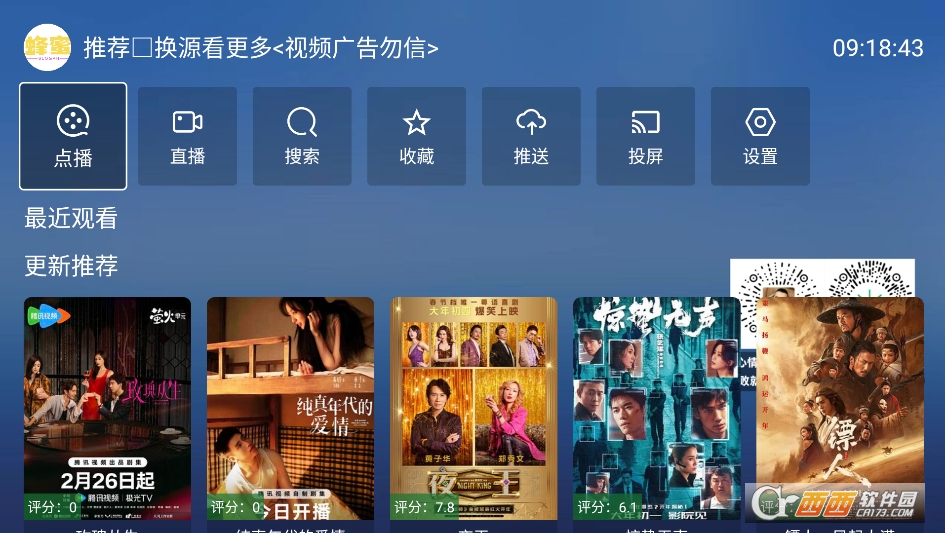
Task: Open 收藏 favorites
Action: pos(417,136)
